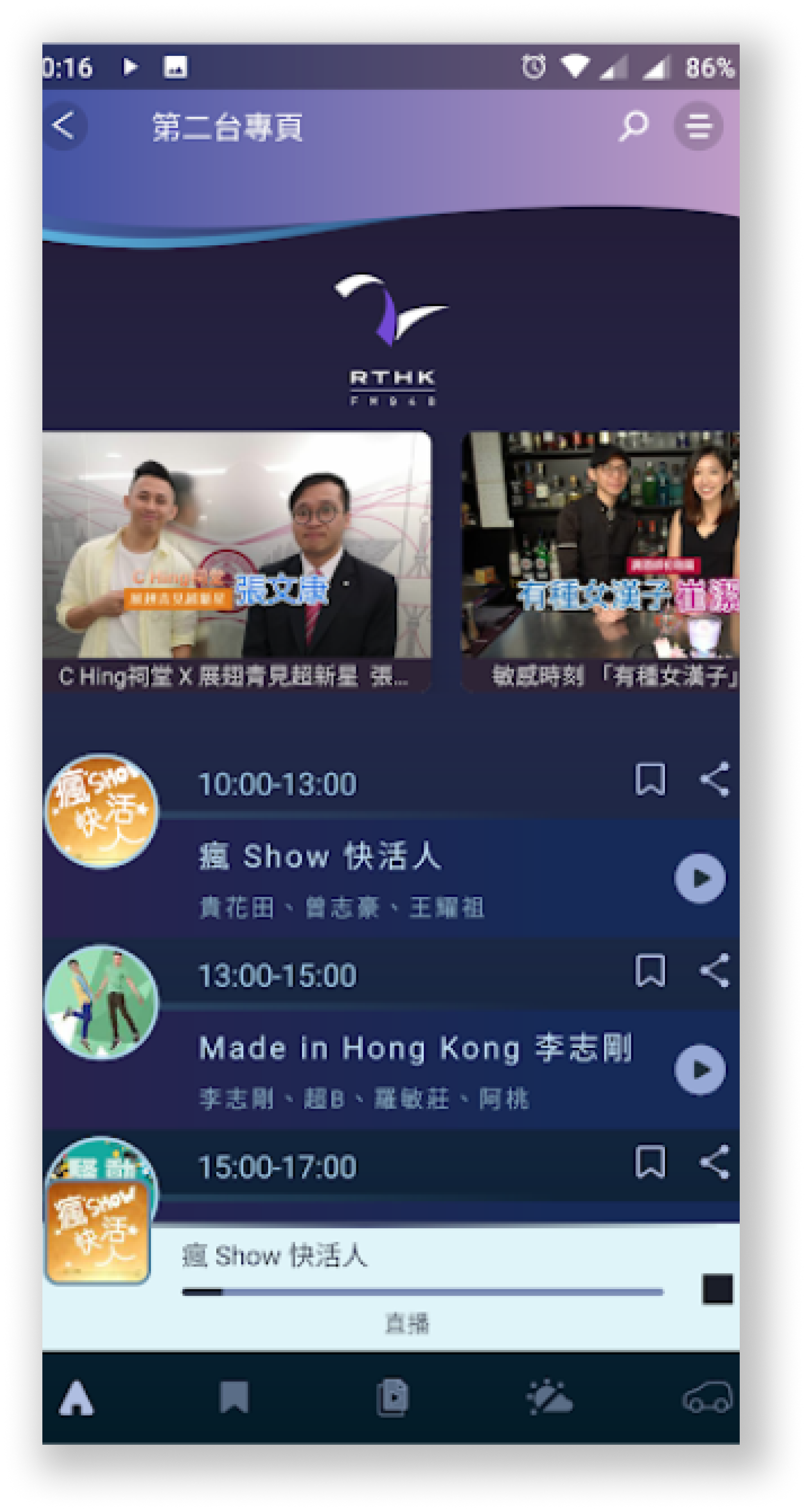Open the hamburger menu button

(x=698, y=126)
